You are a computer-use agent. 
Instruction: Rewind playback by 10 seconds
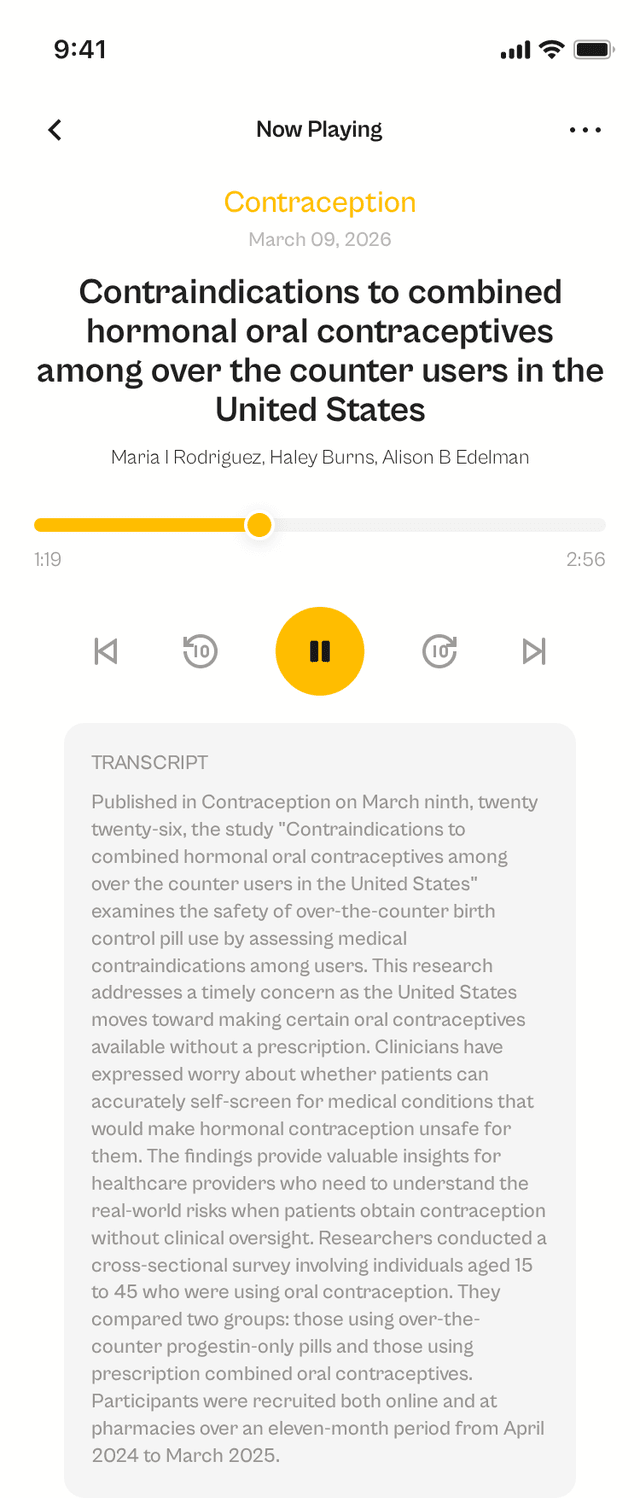pos(200,651)
